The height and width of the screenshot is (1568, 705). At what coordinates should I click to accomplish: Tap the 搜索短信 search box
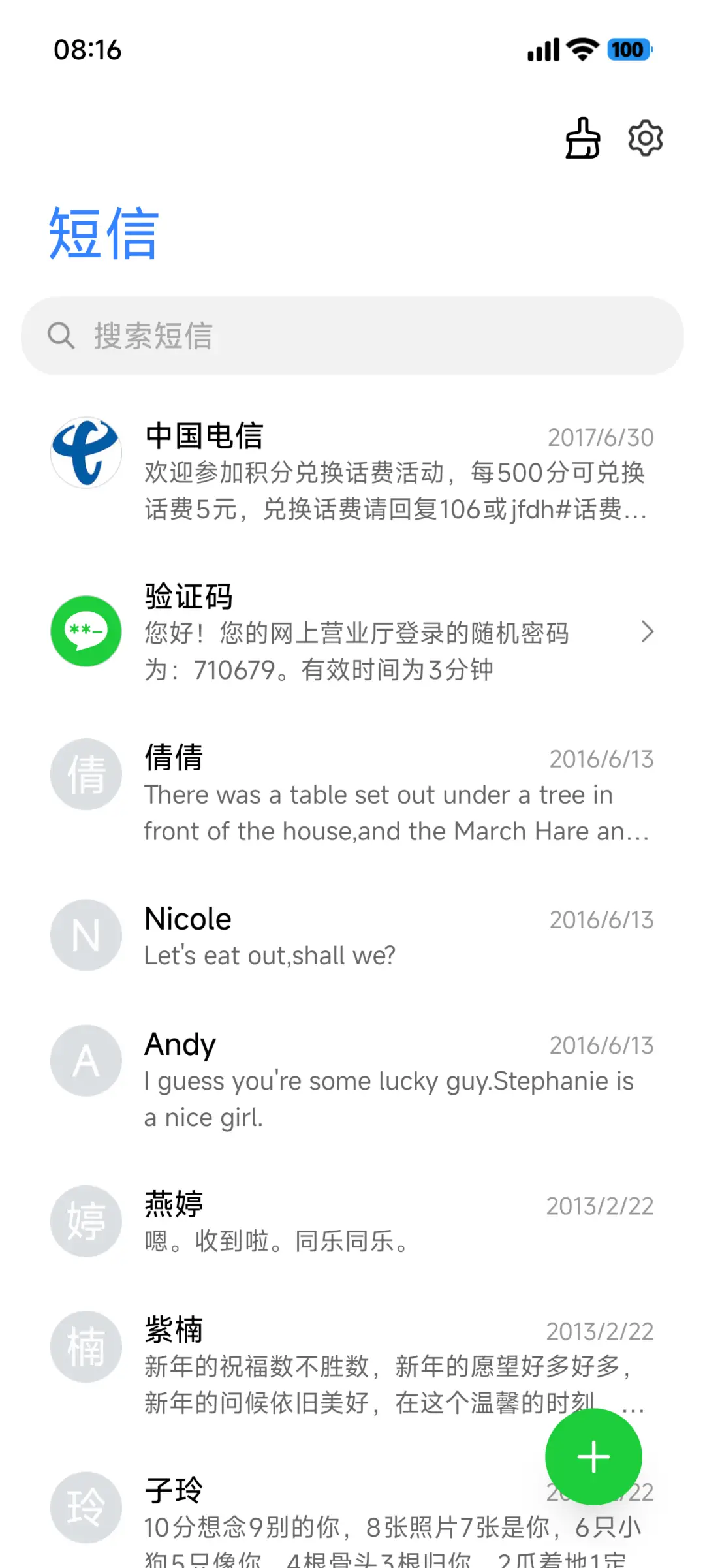click(352, 336)
